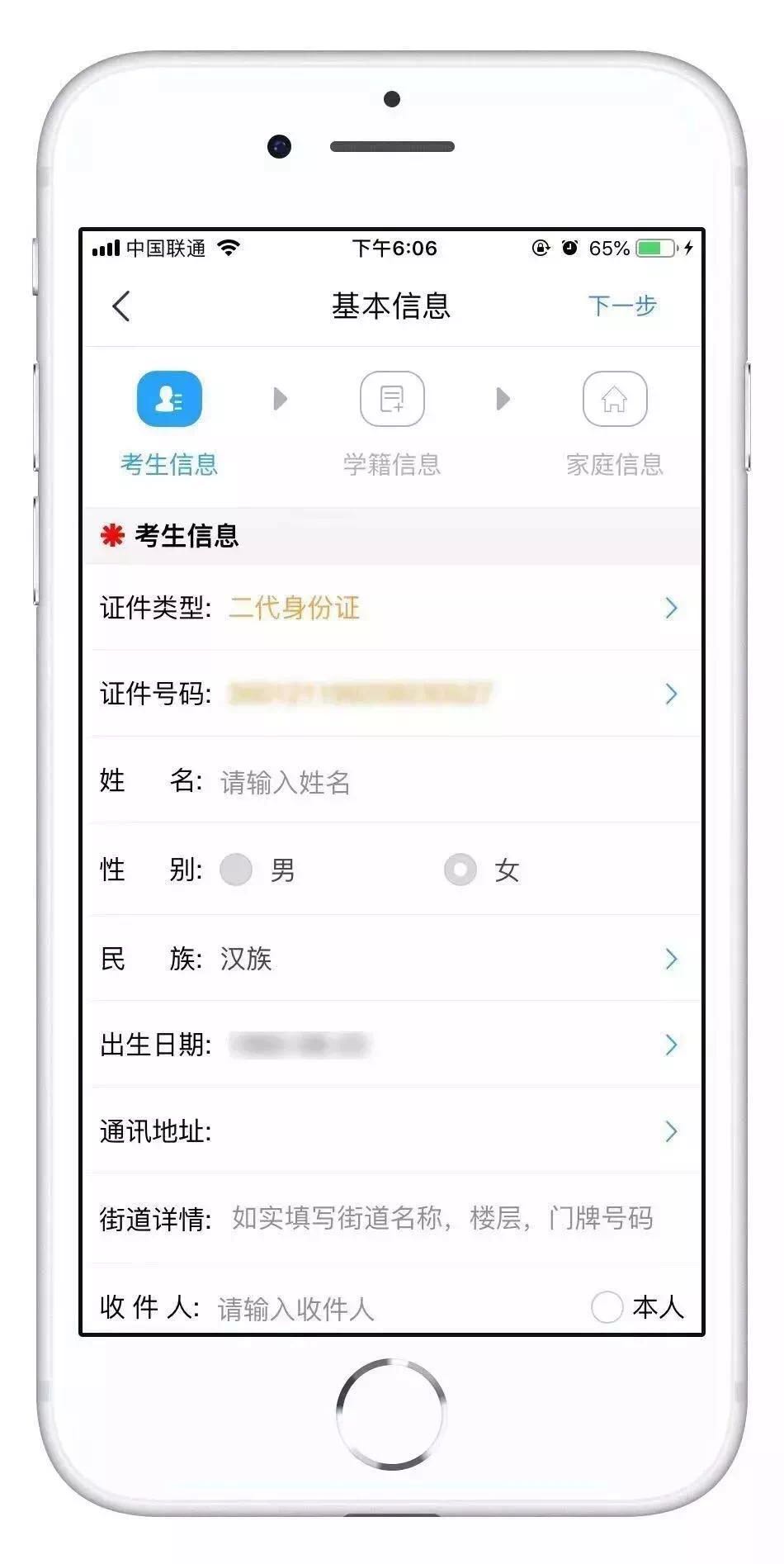Switch to the 学籍信息 step

[x=392, y=422]
